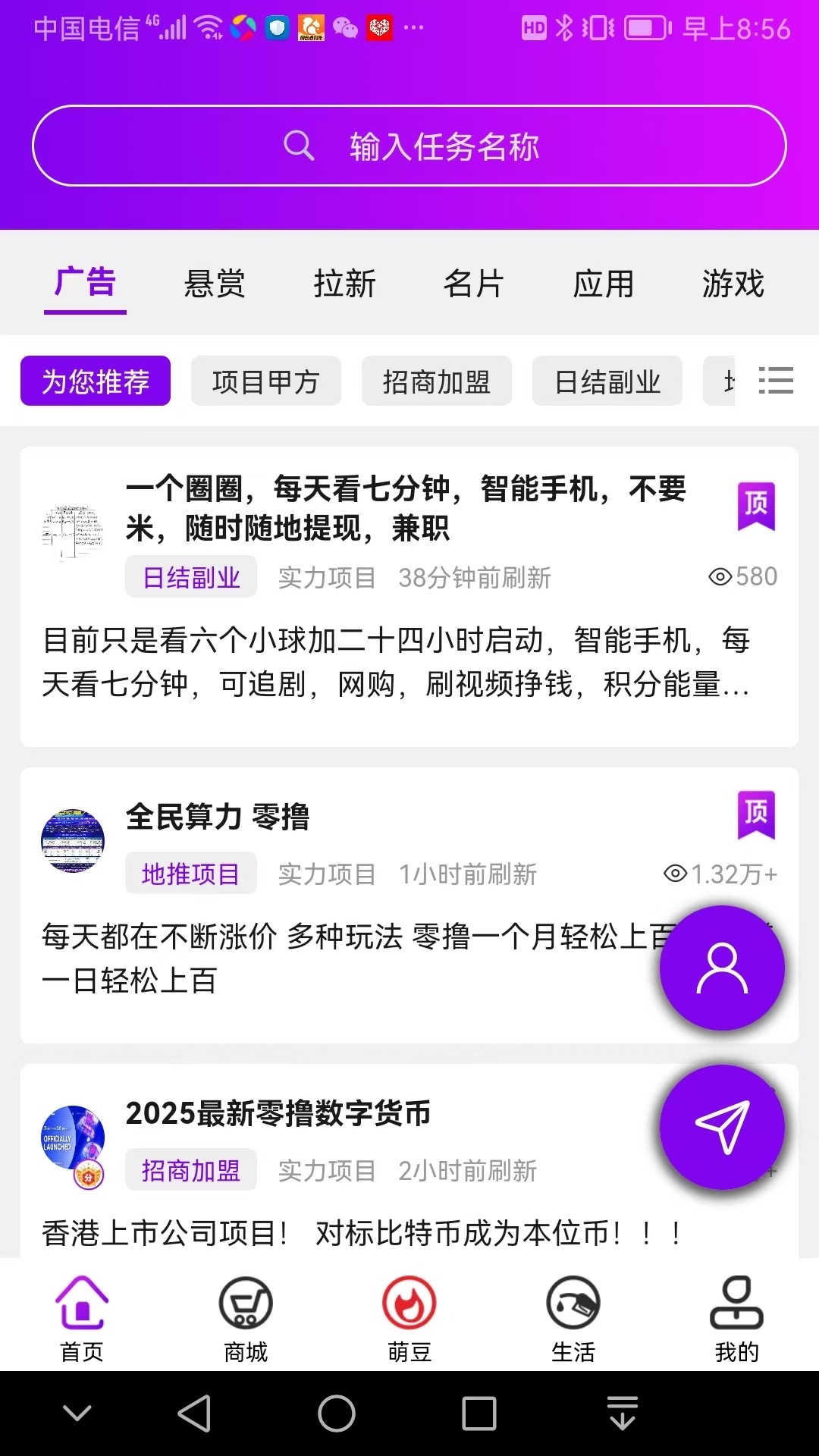Open the 名片 tab
Image resolution: width=819 pixels, height=1456 pixels.
coord(474,284)
